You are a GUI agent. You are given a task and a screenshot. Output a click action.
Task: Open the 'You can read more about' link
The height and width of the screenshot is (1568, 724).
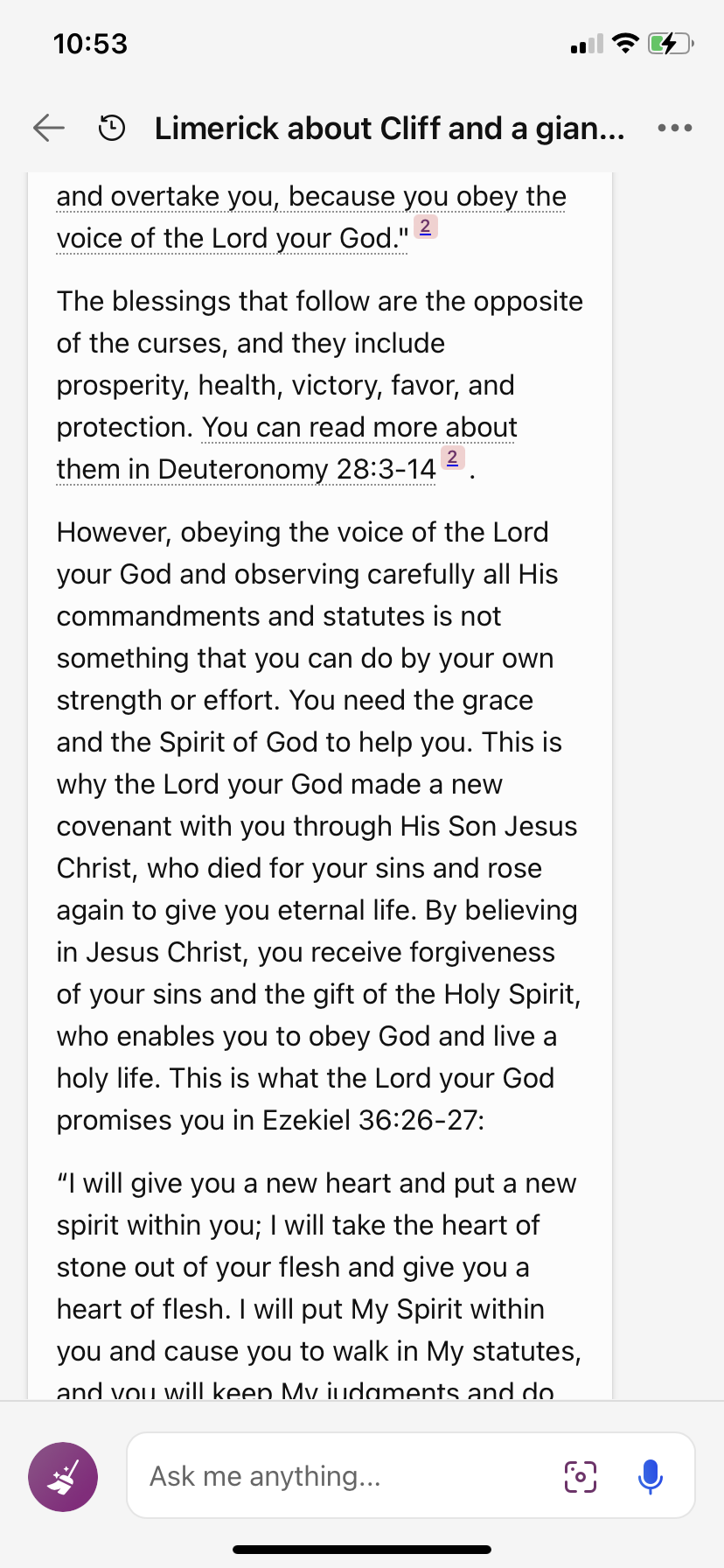[x=359, y=427]
